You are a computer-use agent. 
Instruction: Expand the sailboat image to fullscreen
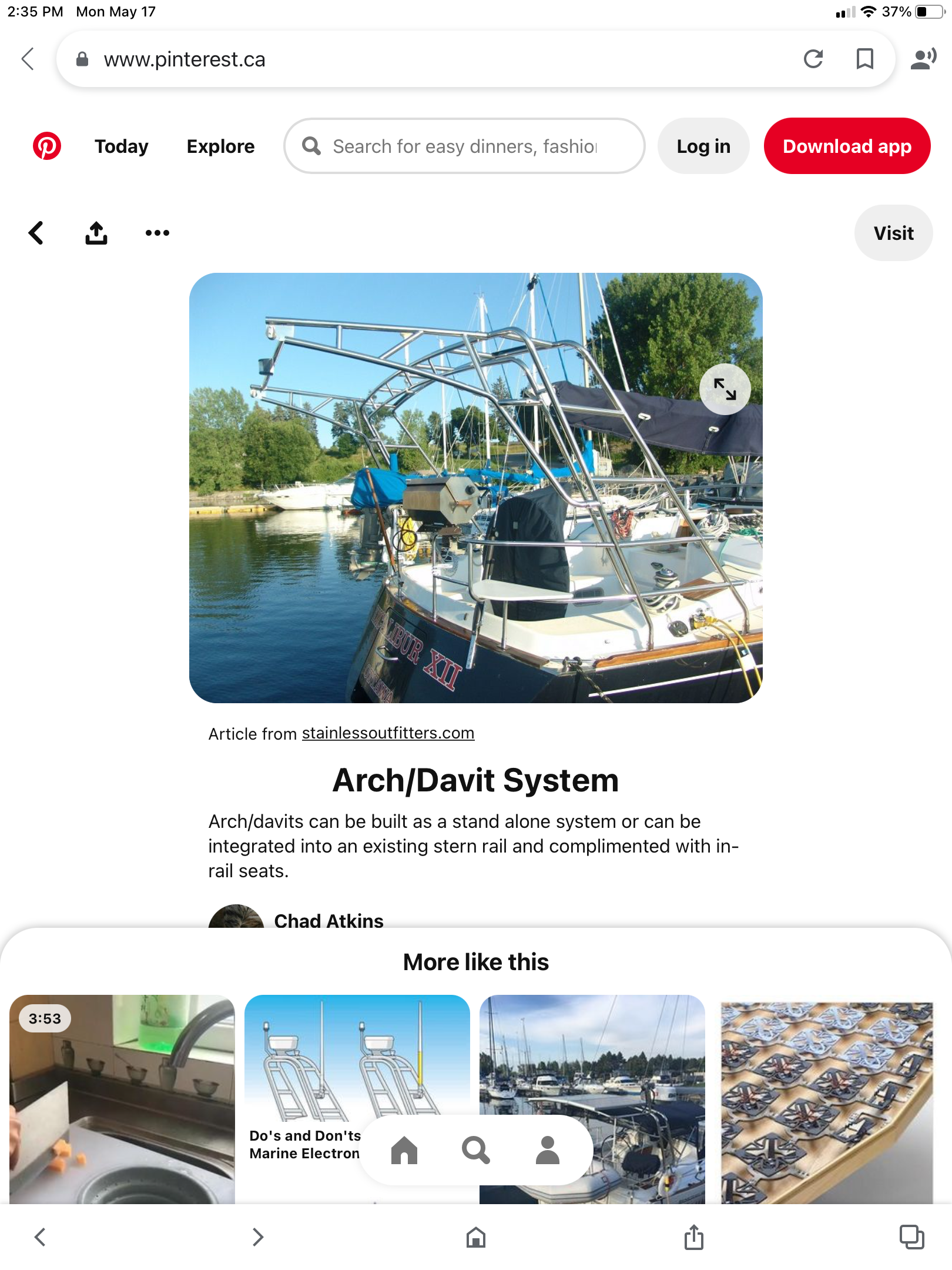pyautogui.click(x=725, y=389)
